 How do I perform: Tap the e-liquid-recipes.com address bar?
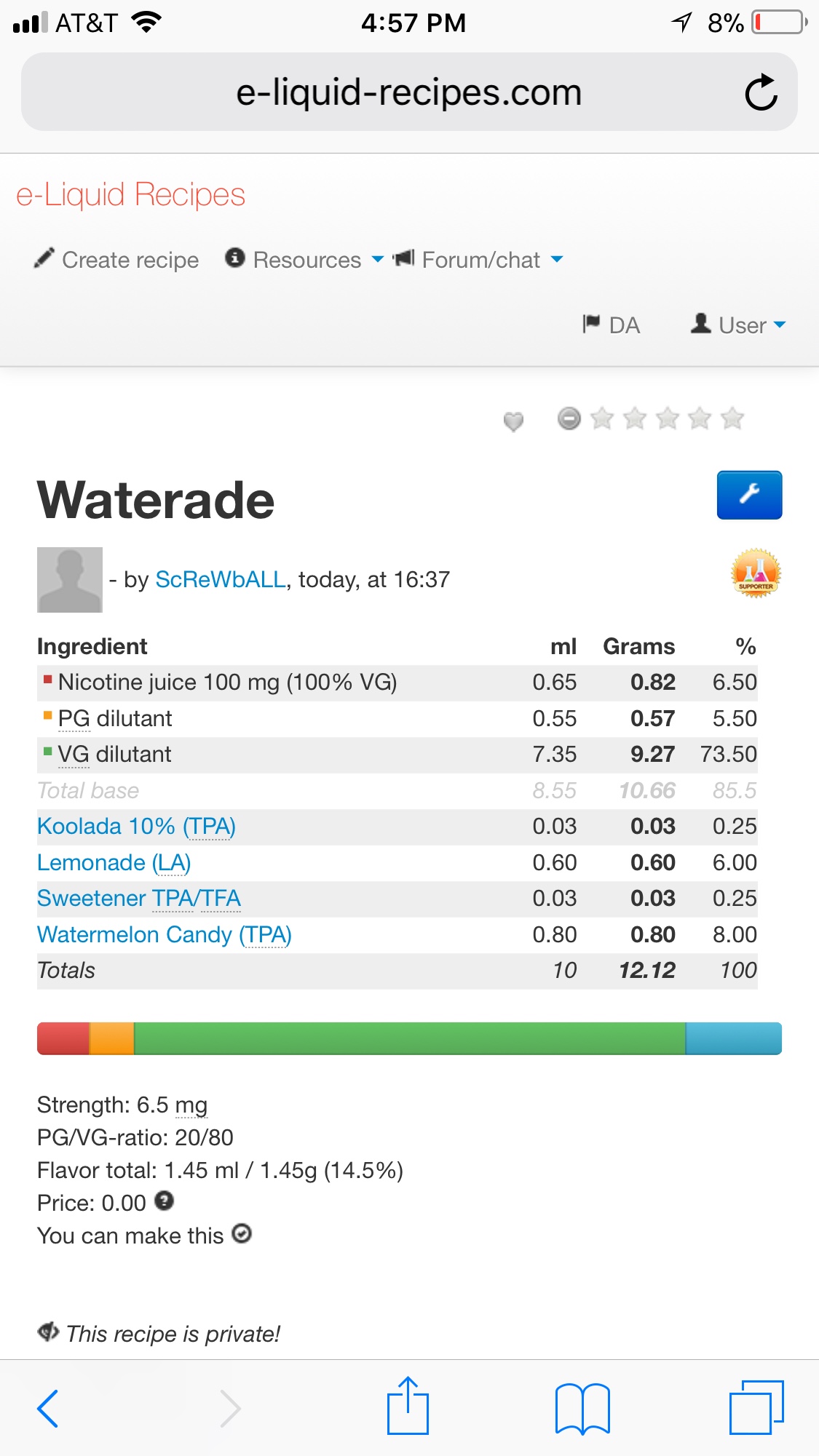(408, 92)
